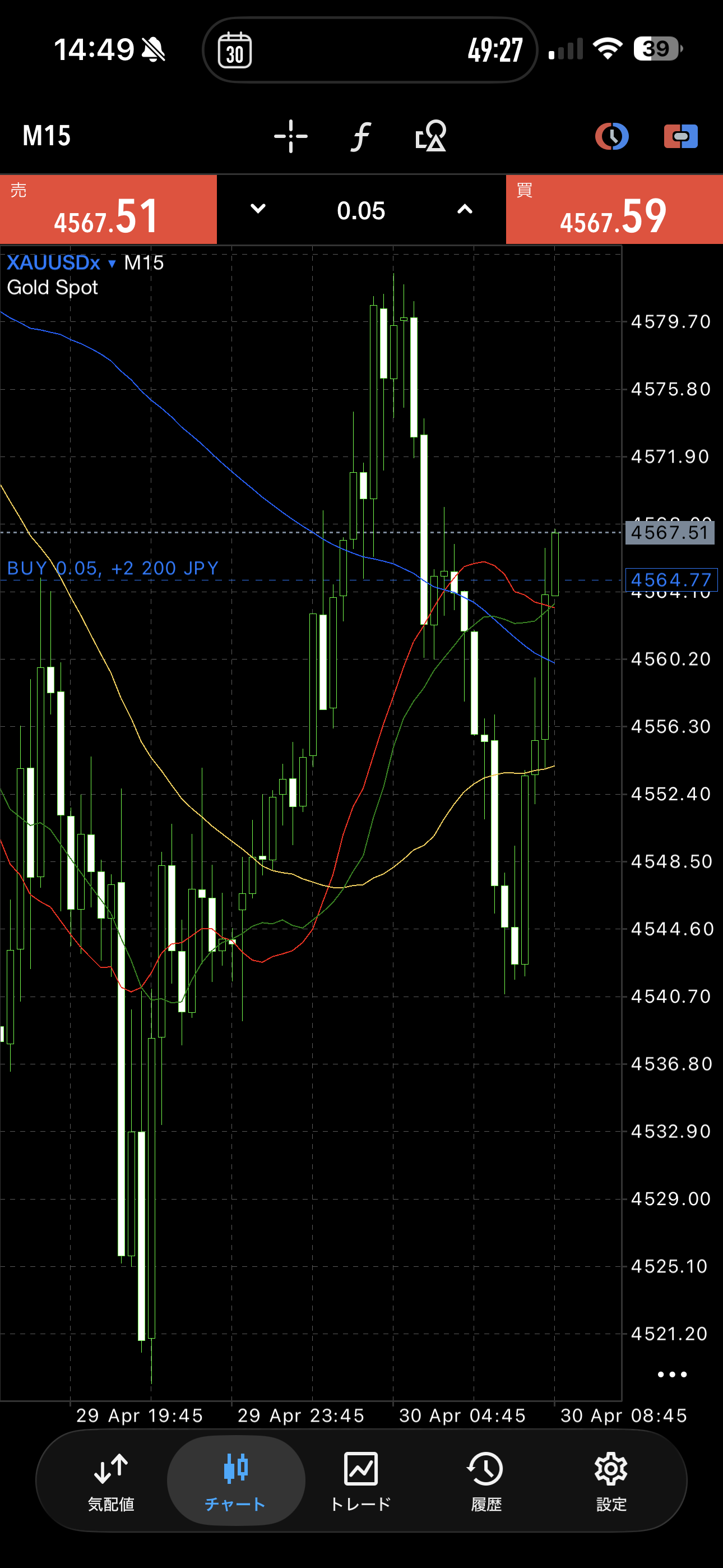Screen dimensions: 723x1568
Task: Open the clock icon in the toolbar
Action: pyautogui.click(x=611, y=136)
